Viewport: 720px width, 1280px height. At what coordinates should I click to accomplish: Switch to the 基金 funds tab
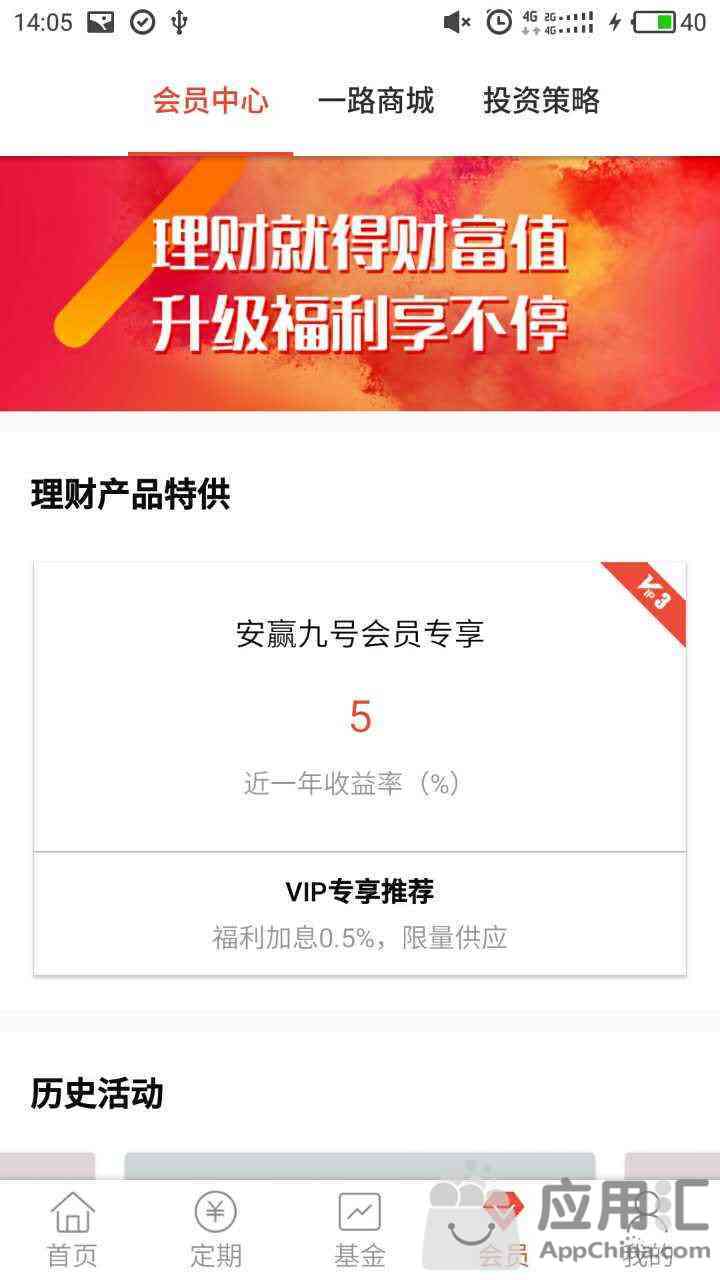tap(360, 1230)
